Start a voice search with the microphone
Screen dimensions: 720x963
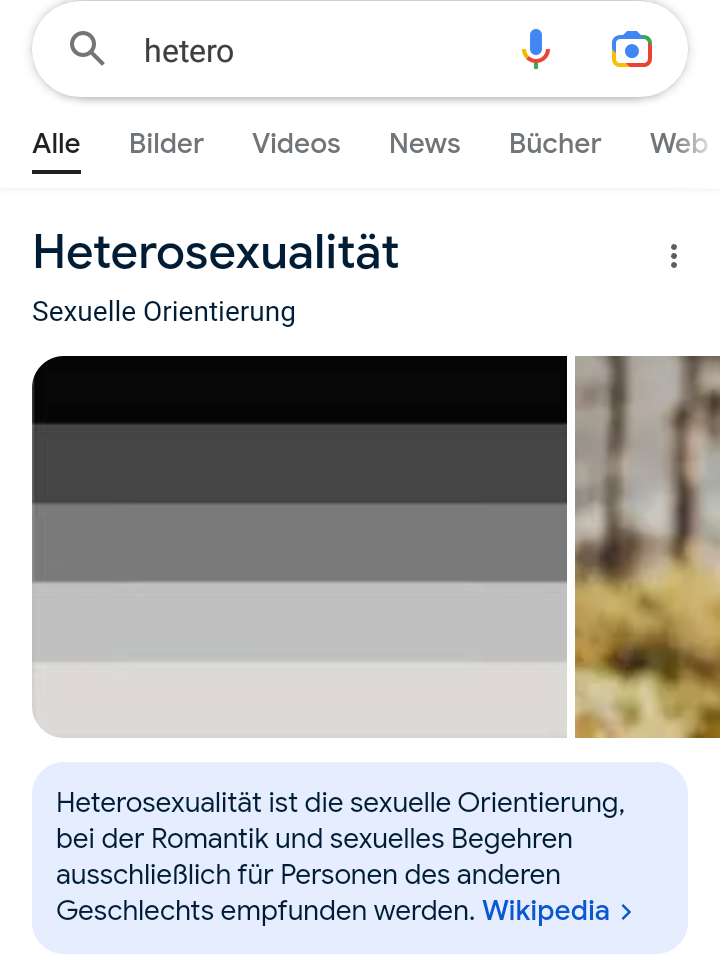536,49
